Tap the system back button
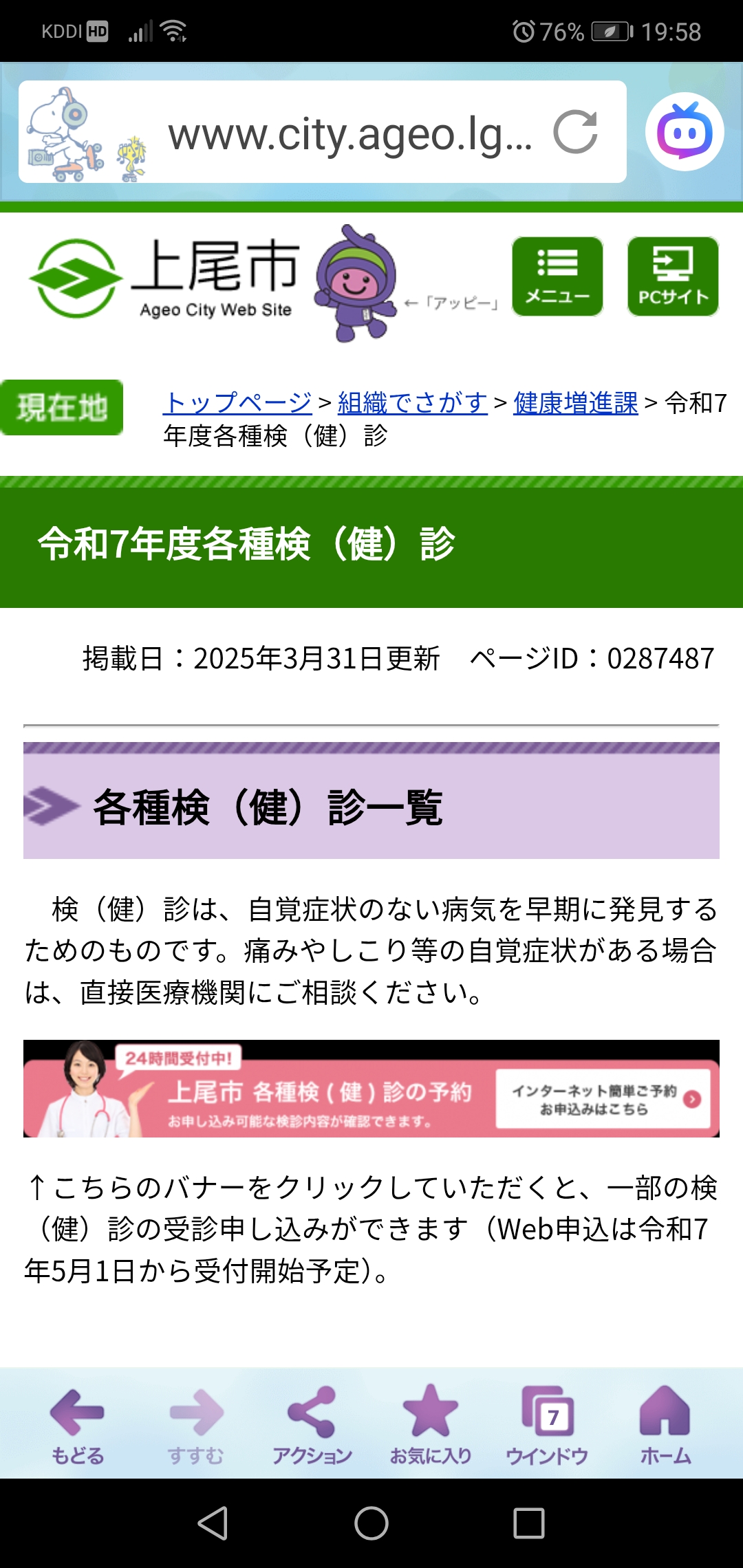The image size is (743, 1568). pyautogui.click(x=213, y=1523)
